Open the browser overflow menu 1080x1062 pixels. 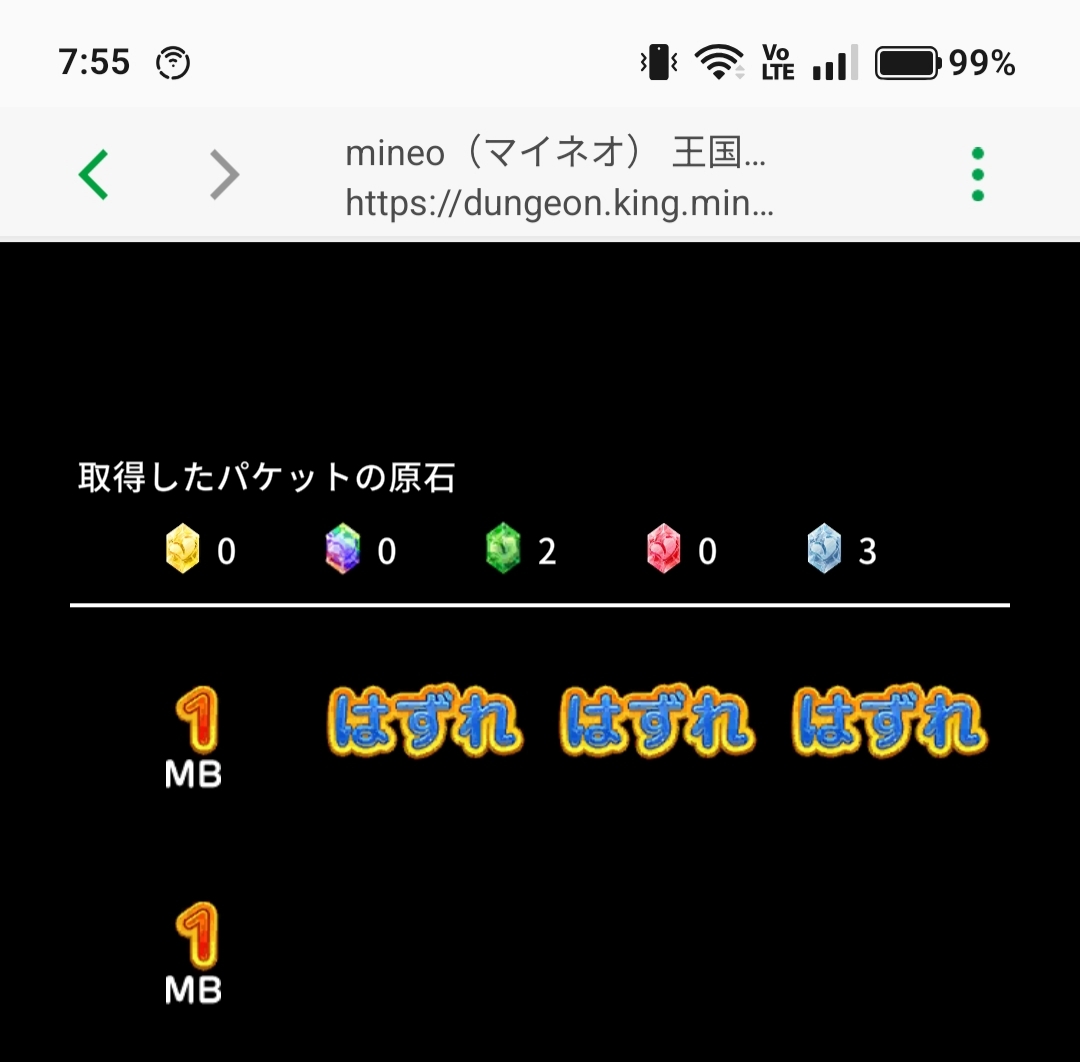(x=977, y=175)
